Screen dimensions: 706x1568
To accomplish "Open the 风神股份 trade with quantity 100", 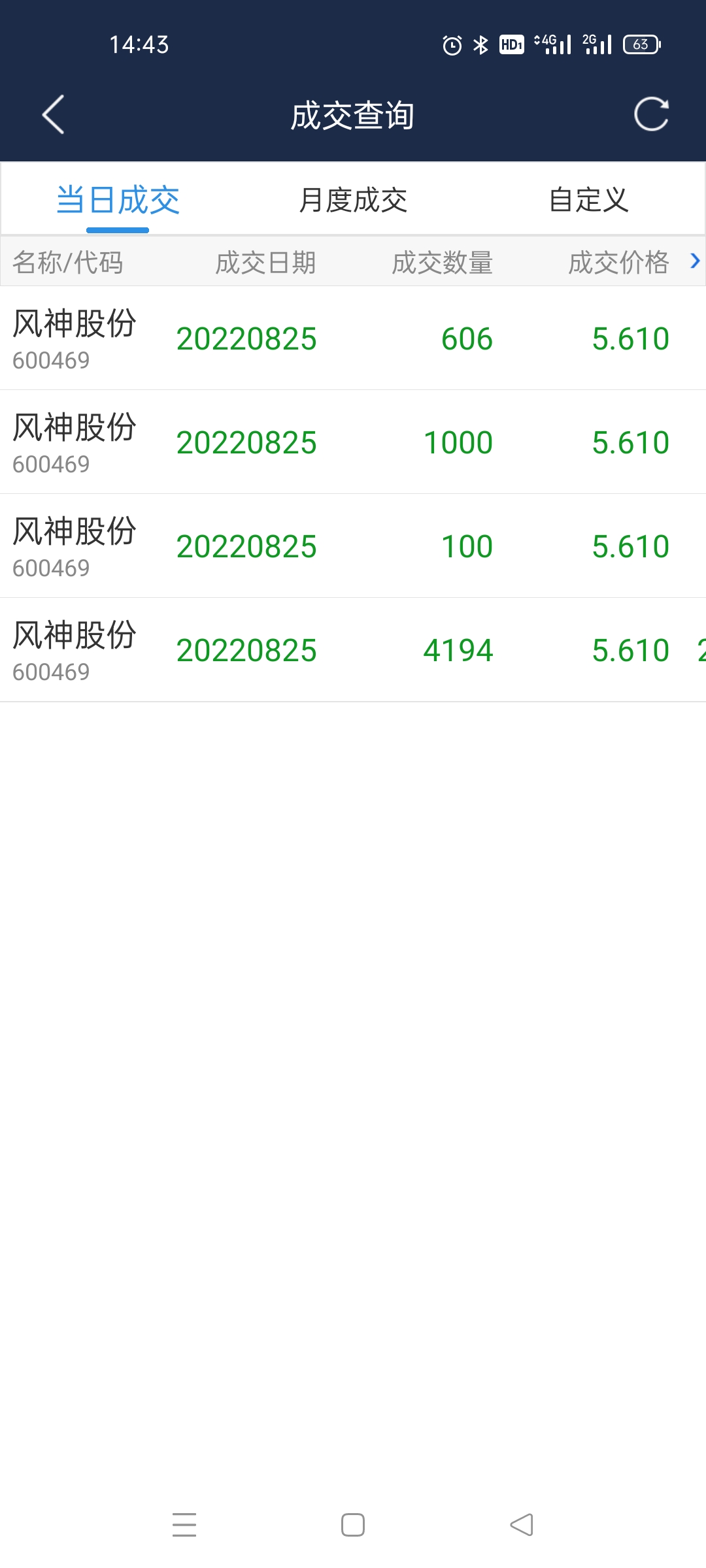I will pos(353,546).
